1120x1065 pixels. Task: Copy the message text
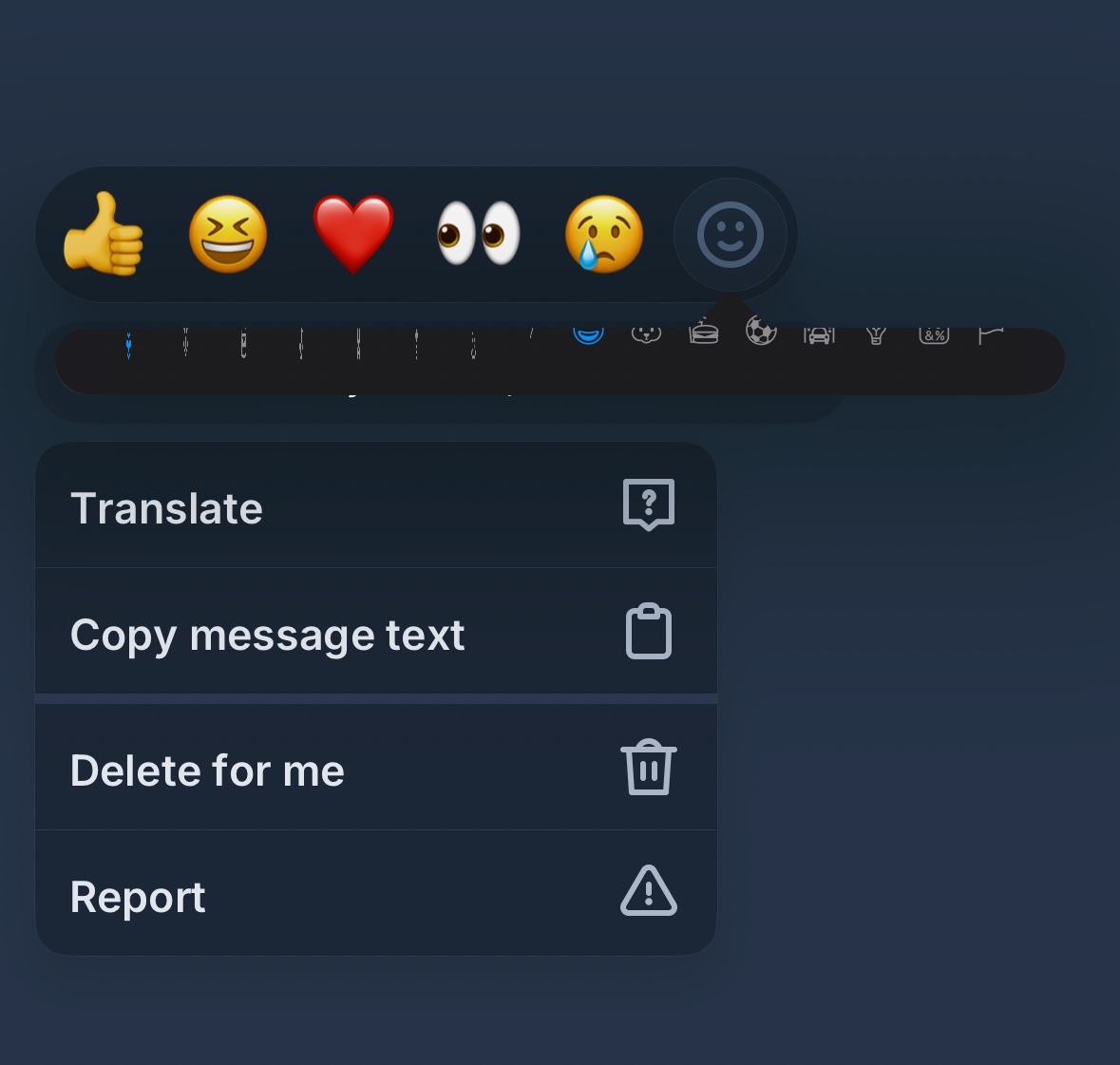(x=375, y=634)
